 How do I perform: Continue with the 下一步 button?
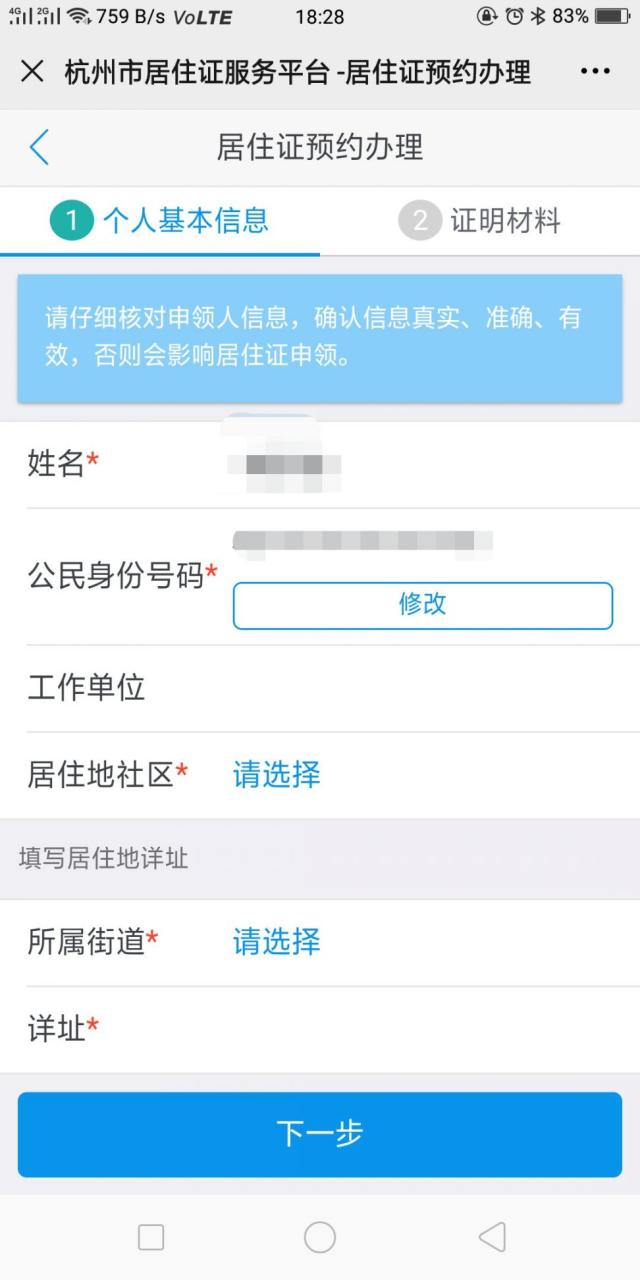[x=320, y=1134]
